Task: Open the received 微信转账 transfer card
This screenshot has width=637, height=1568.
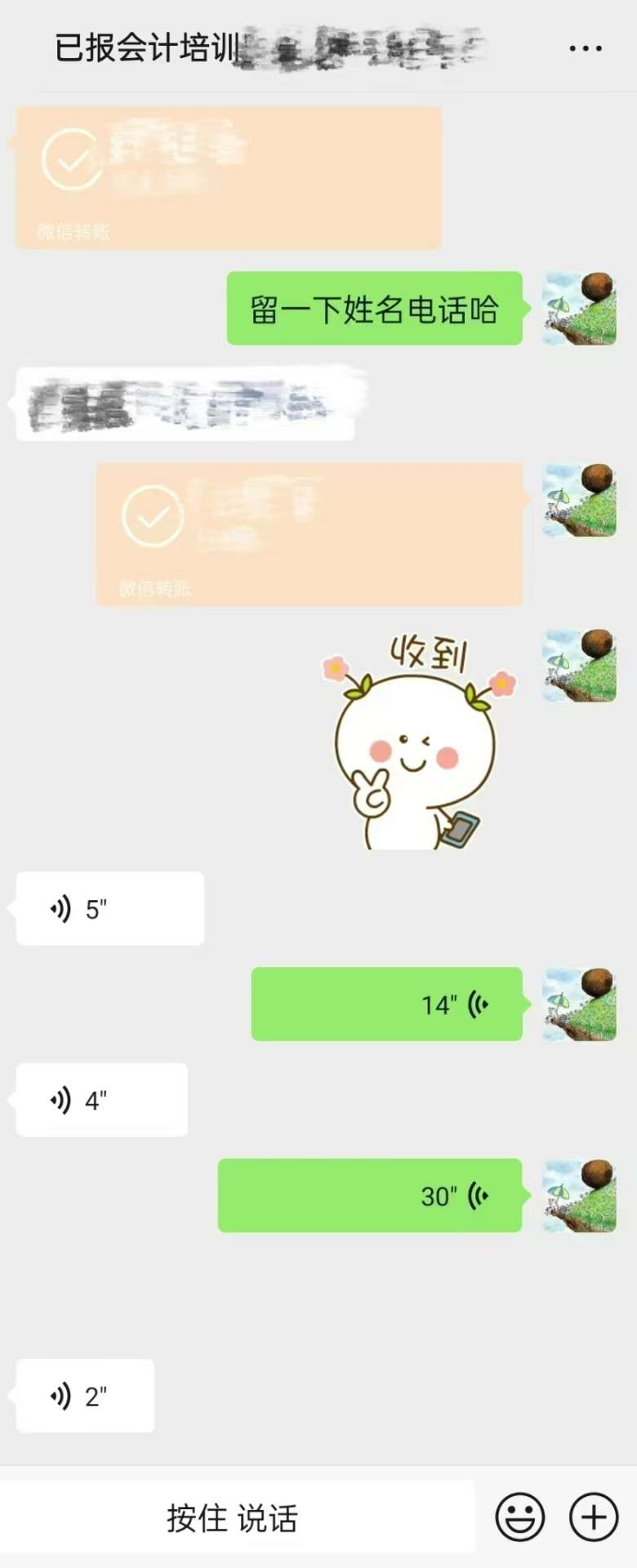Action: coord(229,178)
